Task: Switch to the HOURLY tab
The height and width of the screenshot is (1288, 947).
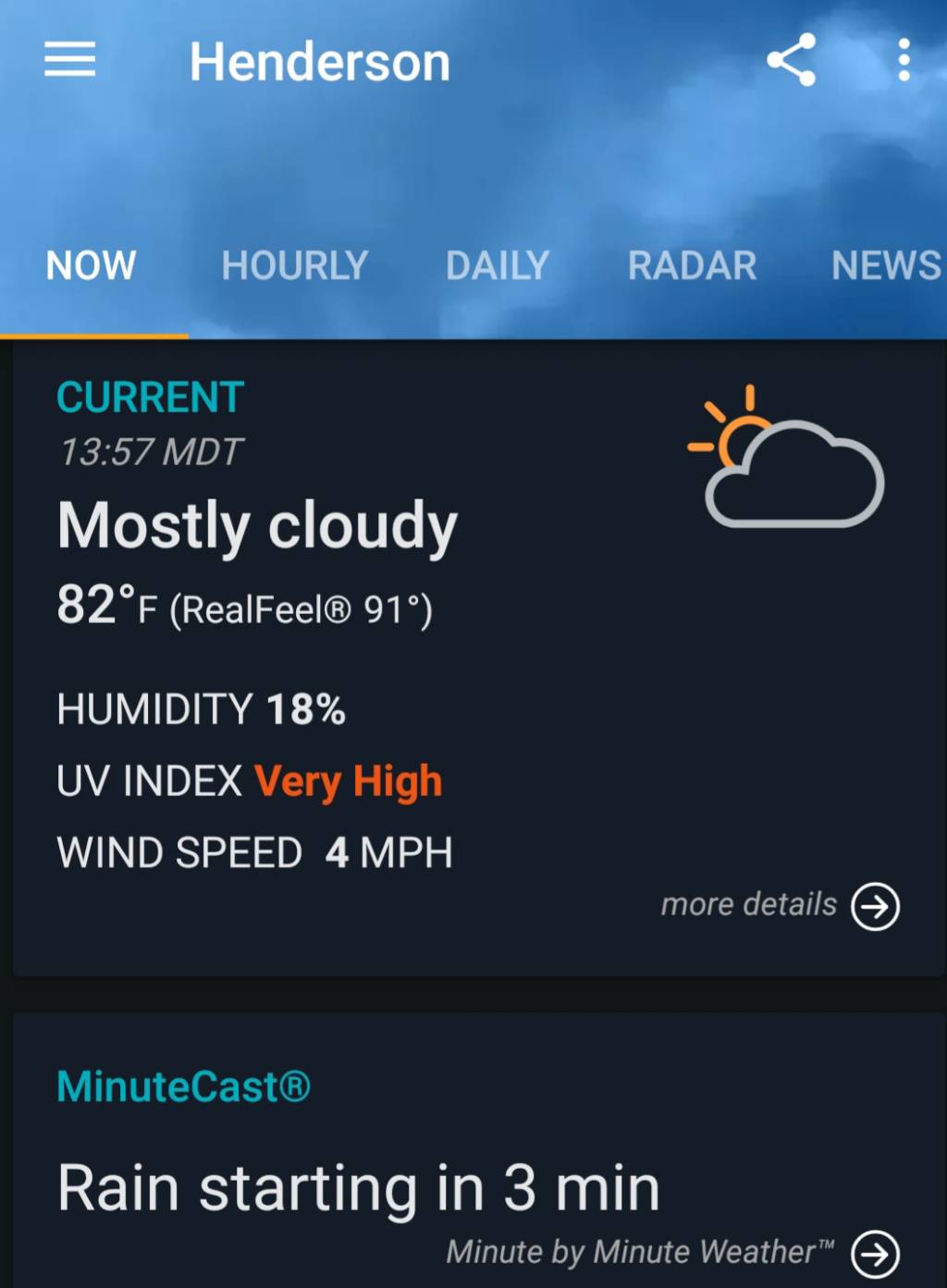Action: 295,266
